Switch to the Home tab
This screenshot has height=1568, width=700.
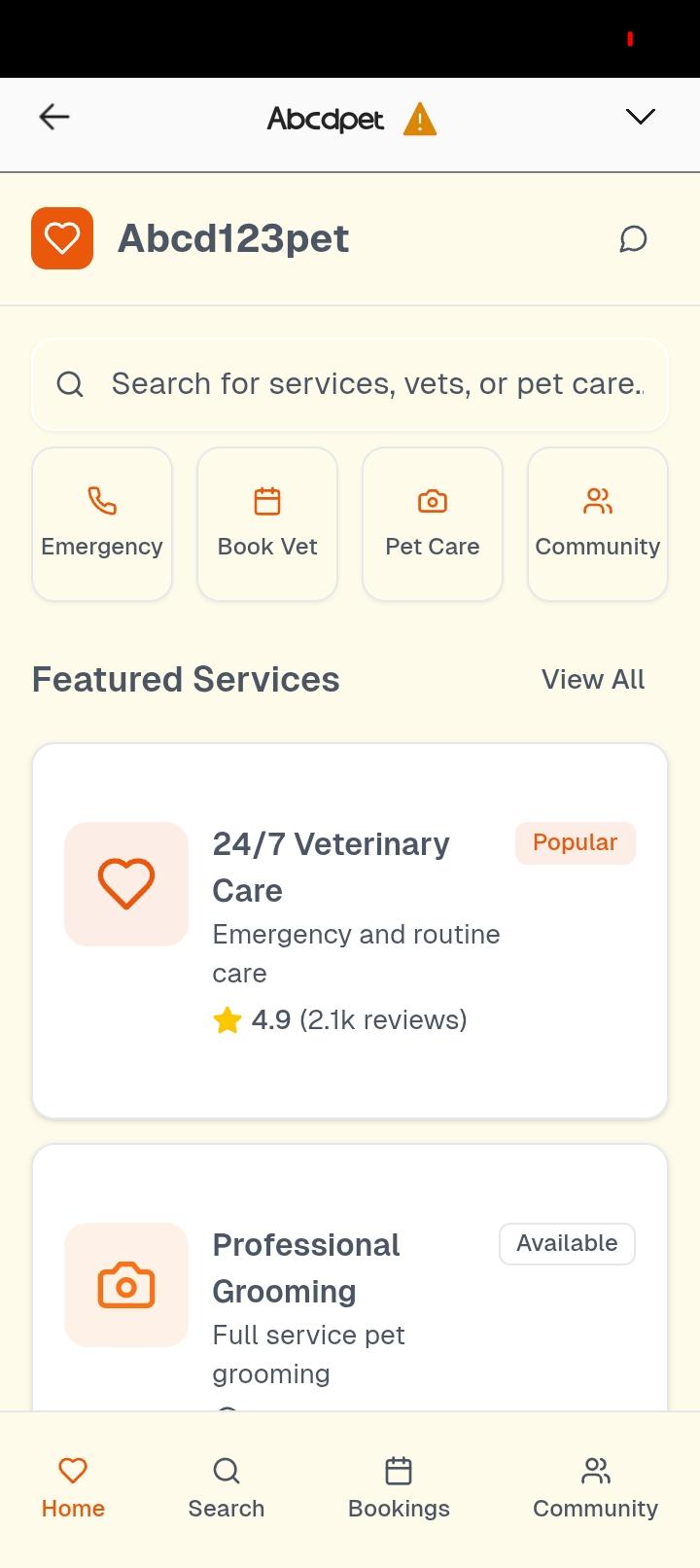point(73,1489)
